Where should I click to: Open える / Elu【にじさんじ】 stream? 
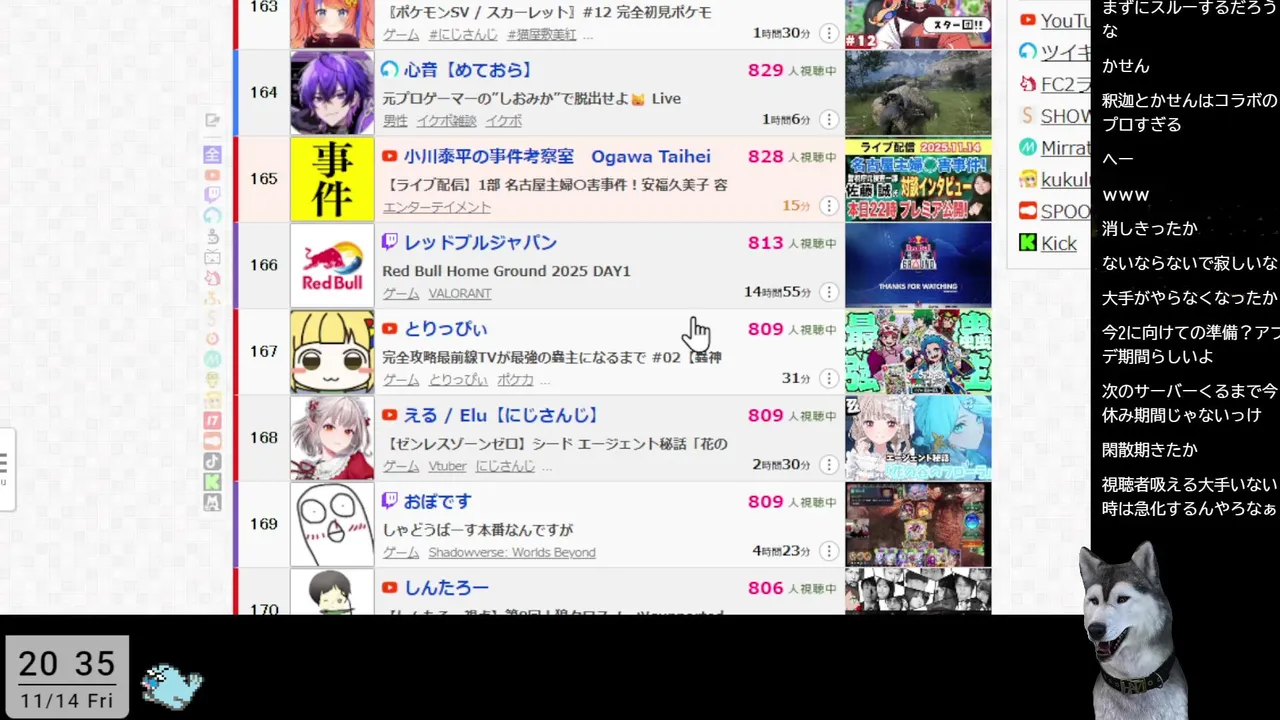pos(500,415)
